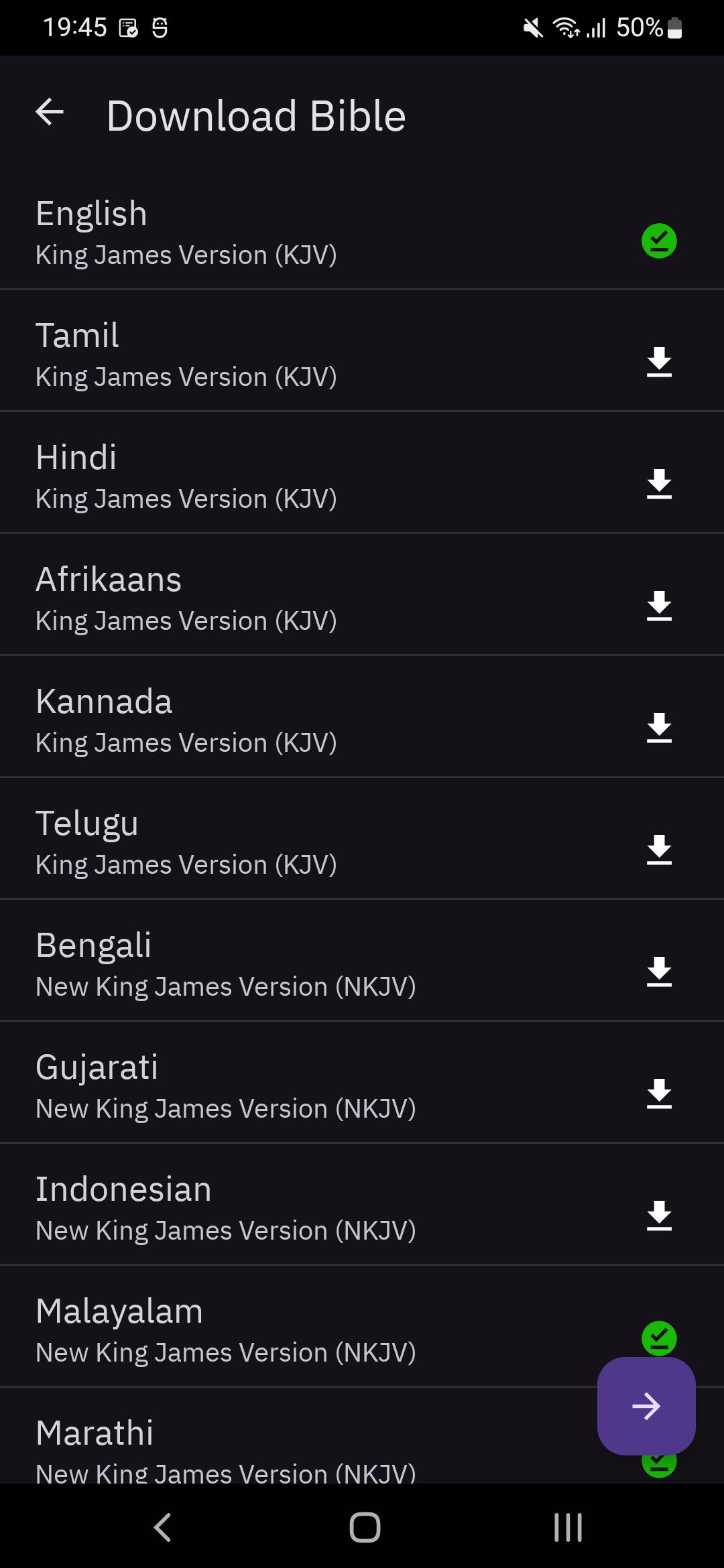Go back from Download Bible screen
The height and width of the screenshot is (1568, 724).
click(x=50, y=113)
